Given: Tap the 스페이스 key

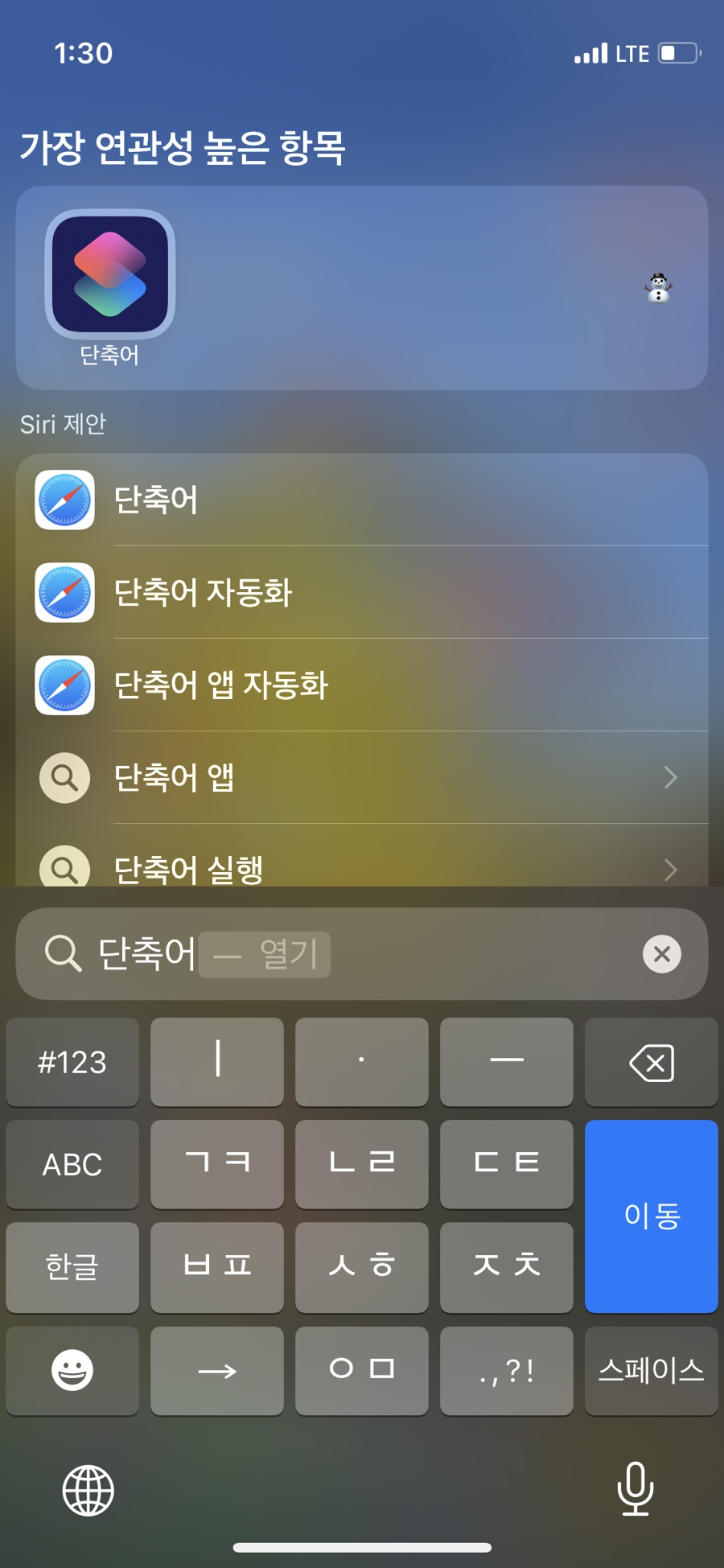Looking at the screenshot, I should pyautogui.click(x=651, y=1370).
